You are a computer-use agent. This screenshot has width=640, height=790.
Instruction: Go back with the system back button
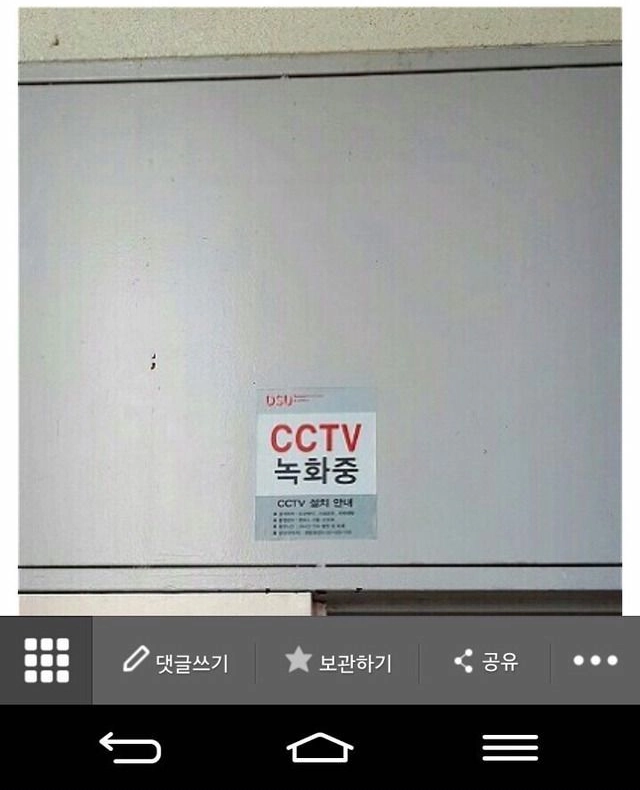pos(129,747)
